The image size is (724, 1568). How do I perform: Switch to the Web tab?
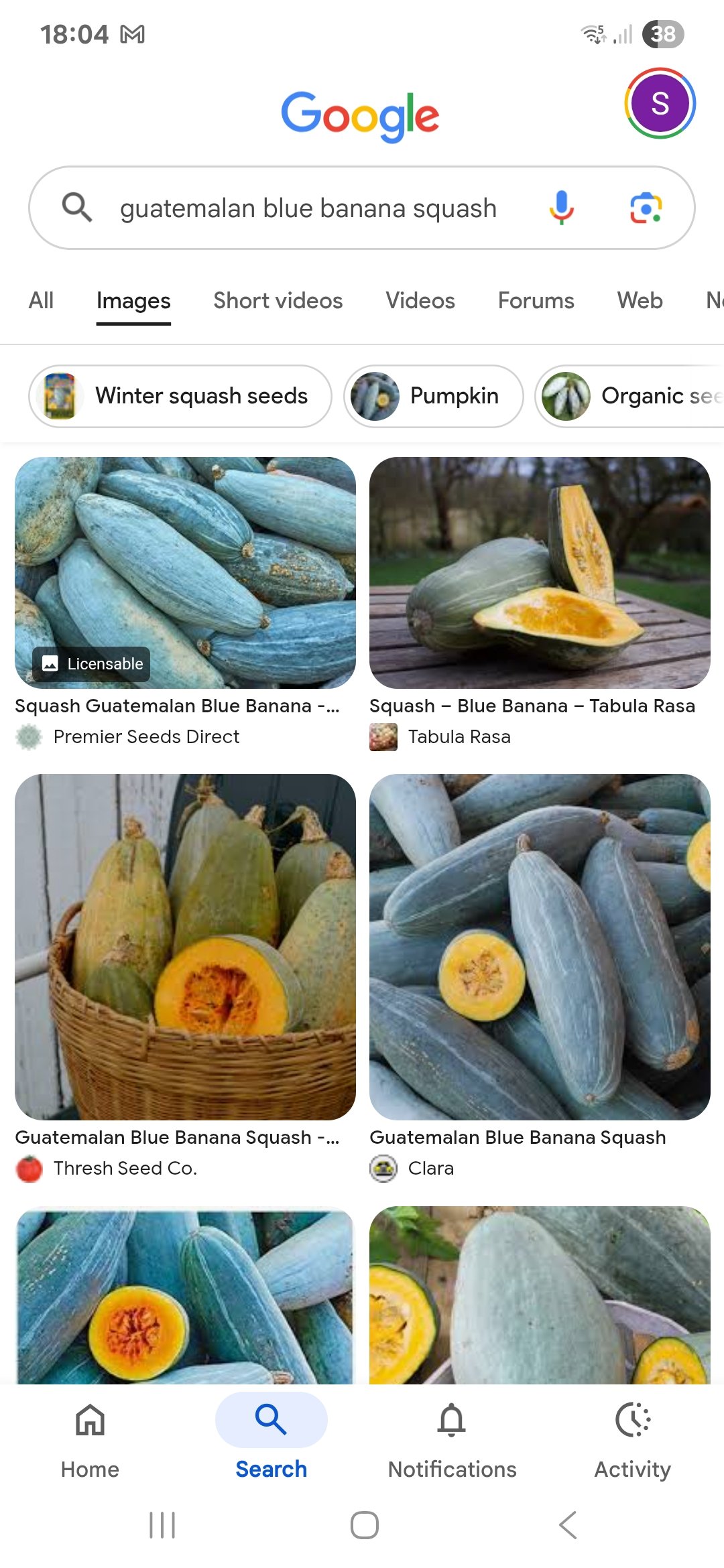click(x=640, y=301)
